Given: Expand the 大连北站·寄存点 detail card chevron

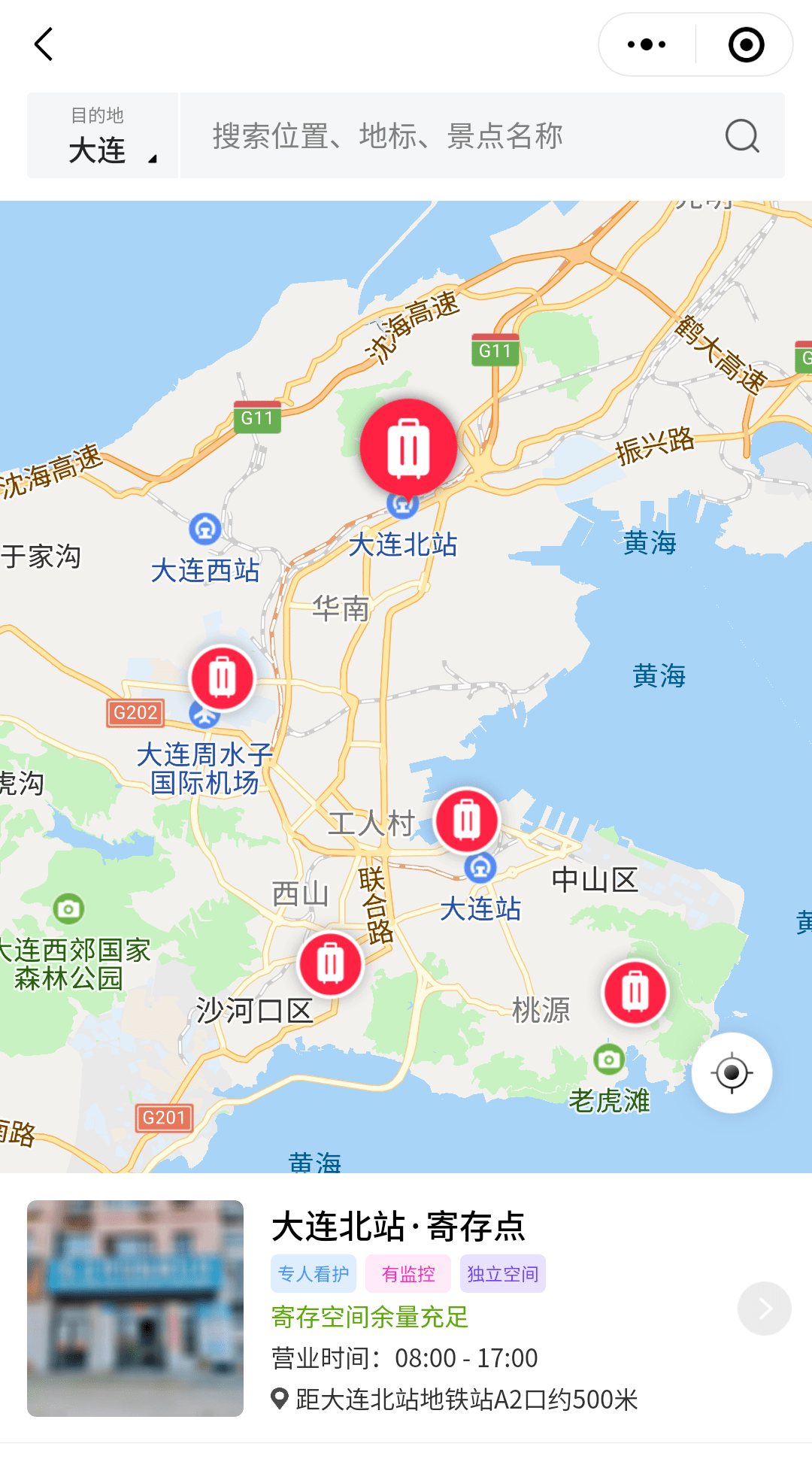Looking at the screenshot, I should click(x=764, y=1308).
